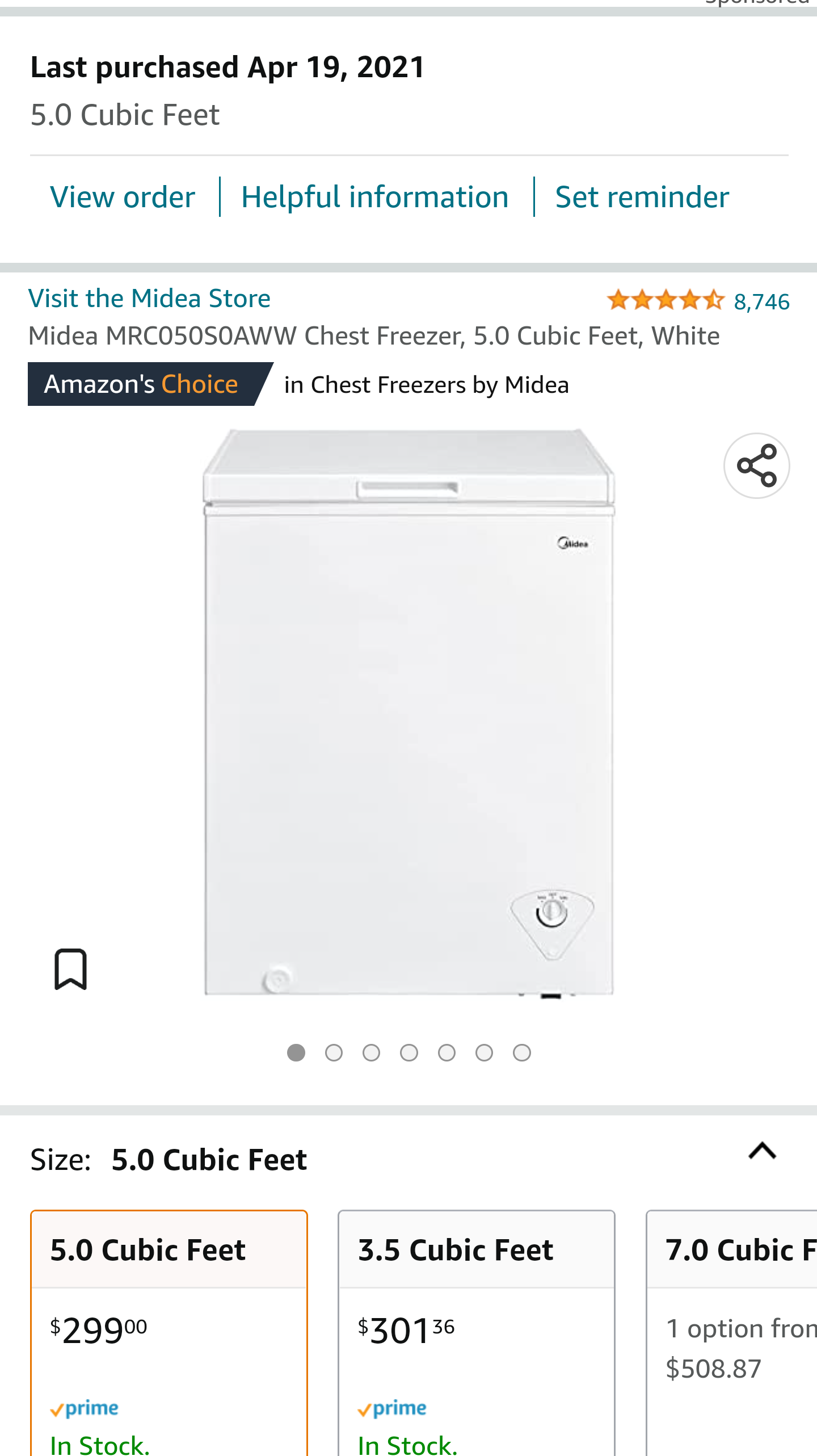Image resolution: width=817 pixels, height=1456 pixels.
Task: Tap the Set reminder link
Action: coord(642,197)
